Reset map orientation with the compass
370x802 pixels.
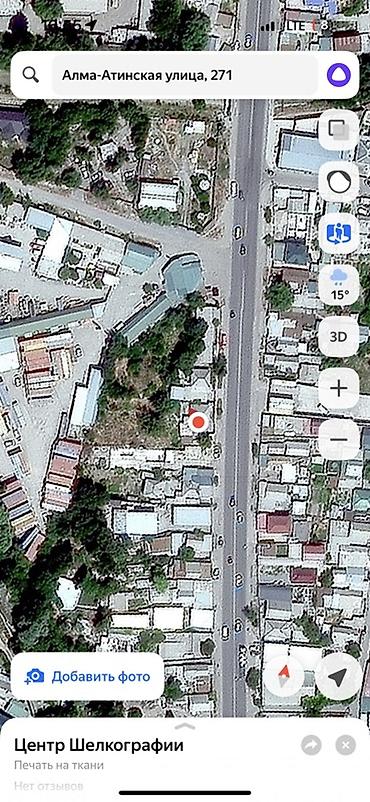(284, 677)
